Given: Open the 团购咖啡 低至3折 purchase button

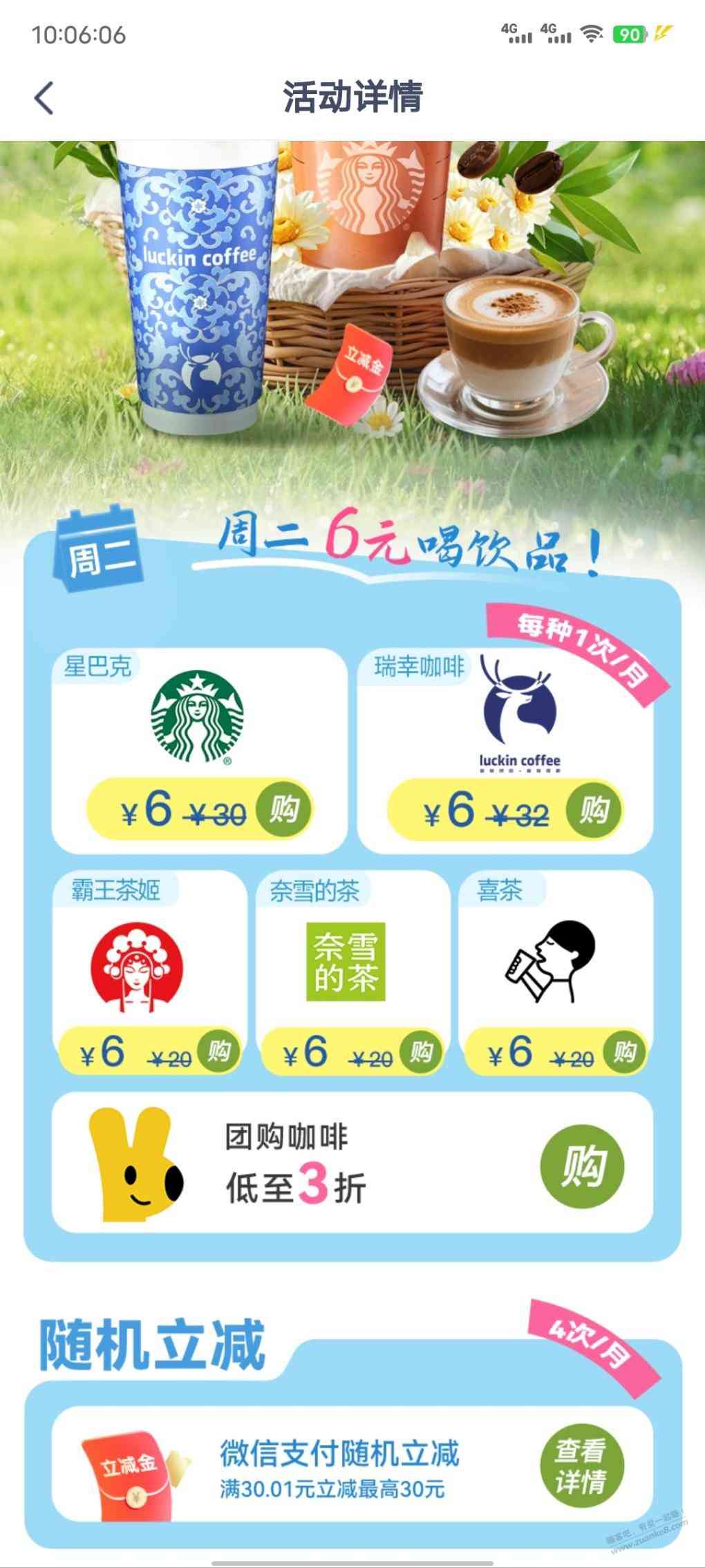Looking at the screenshot, I should point(582,1166).
